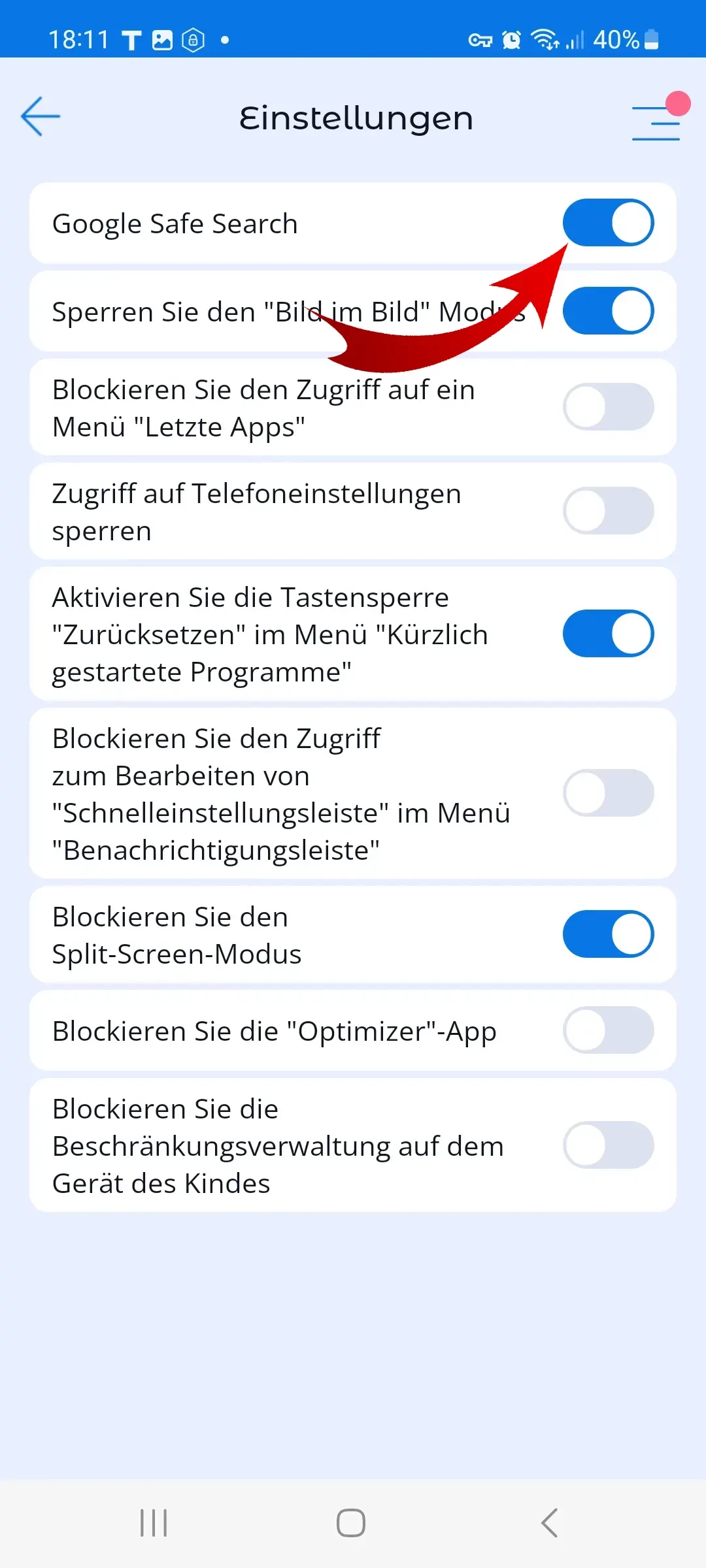
Task: Tap the system home button
Action: coord(351,1523)
